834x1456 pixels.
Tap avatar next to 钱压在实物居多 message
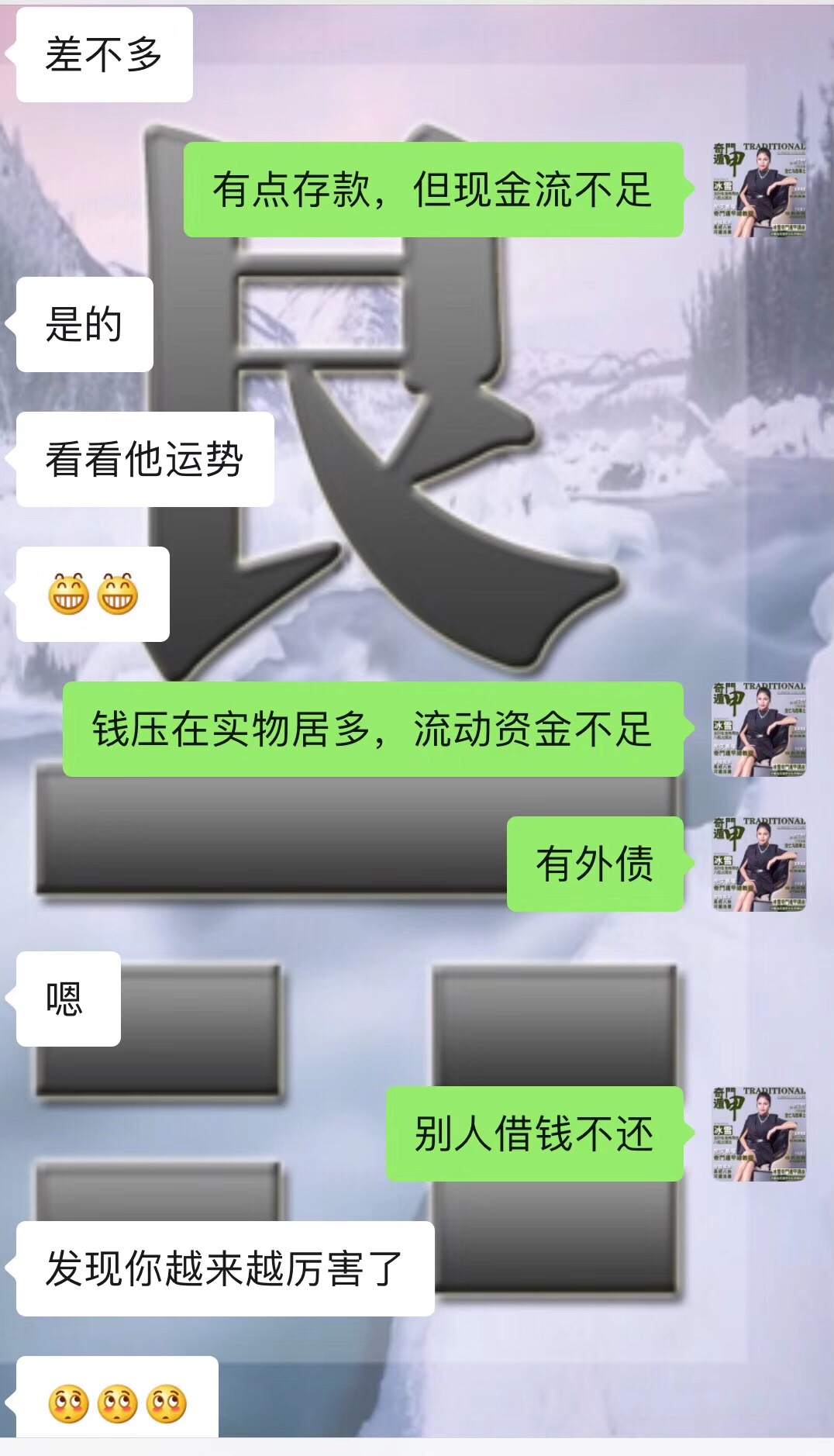pos(759,730)
